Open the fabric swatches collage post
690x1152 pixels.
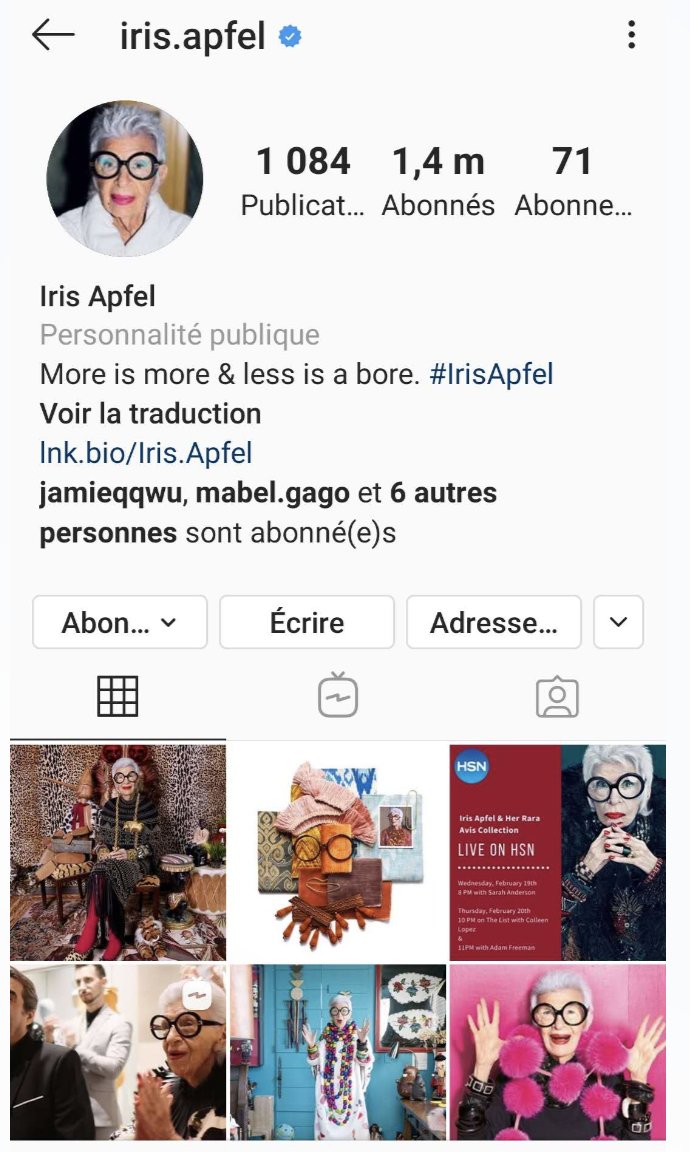coord(338,852)
